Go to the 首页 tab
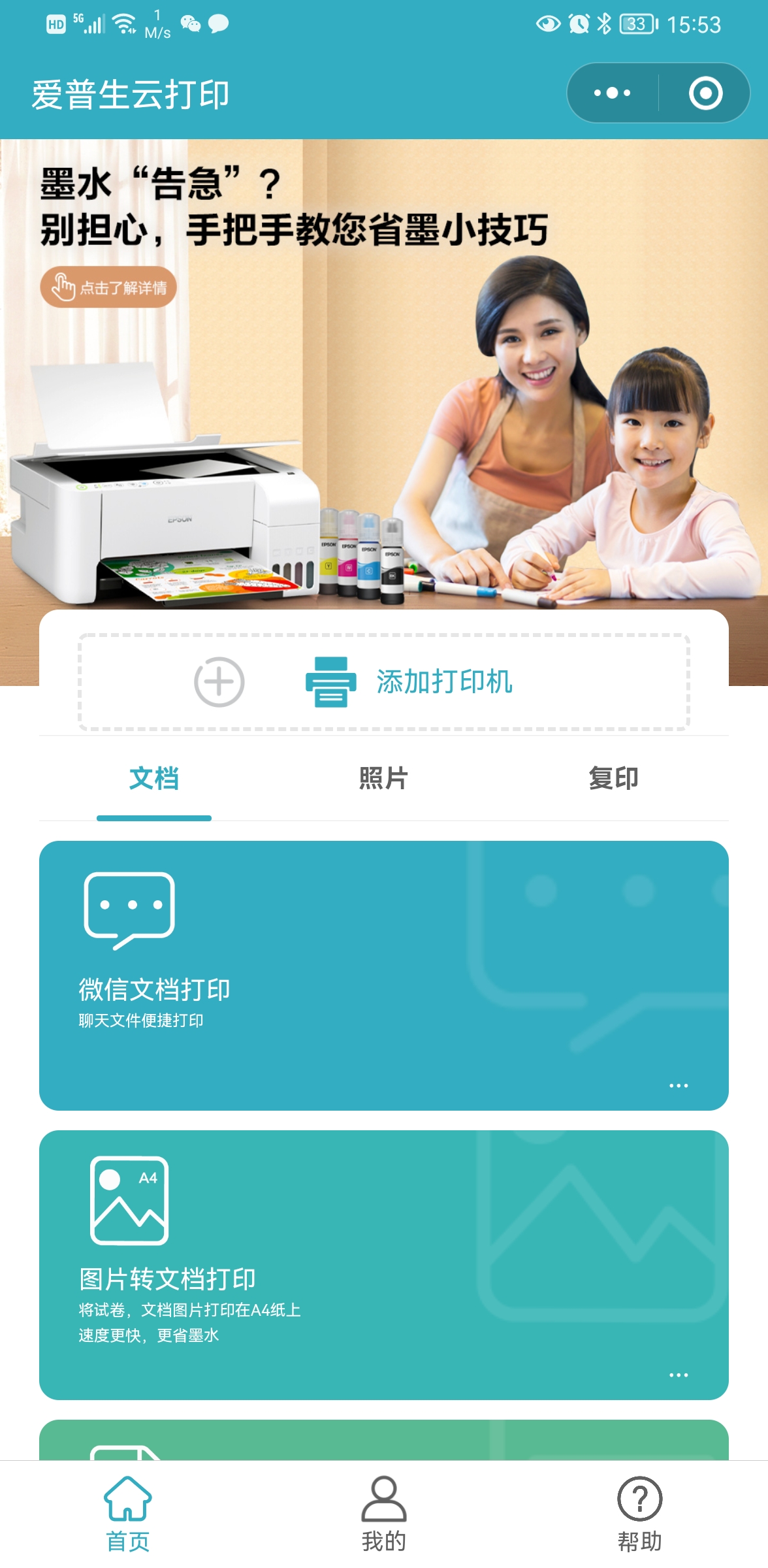The width and height of the screenshot is (768, 1568). click(x=128, y=1514)
